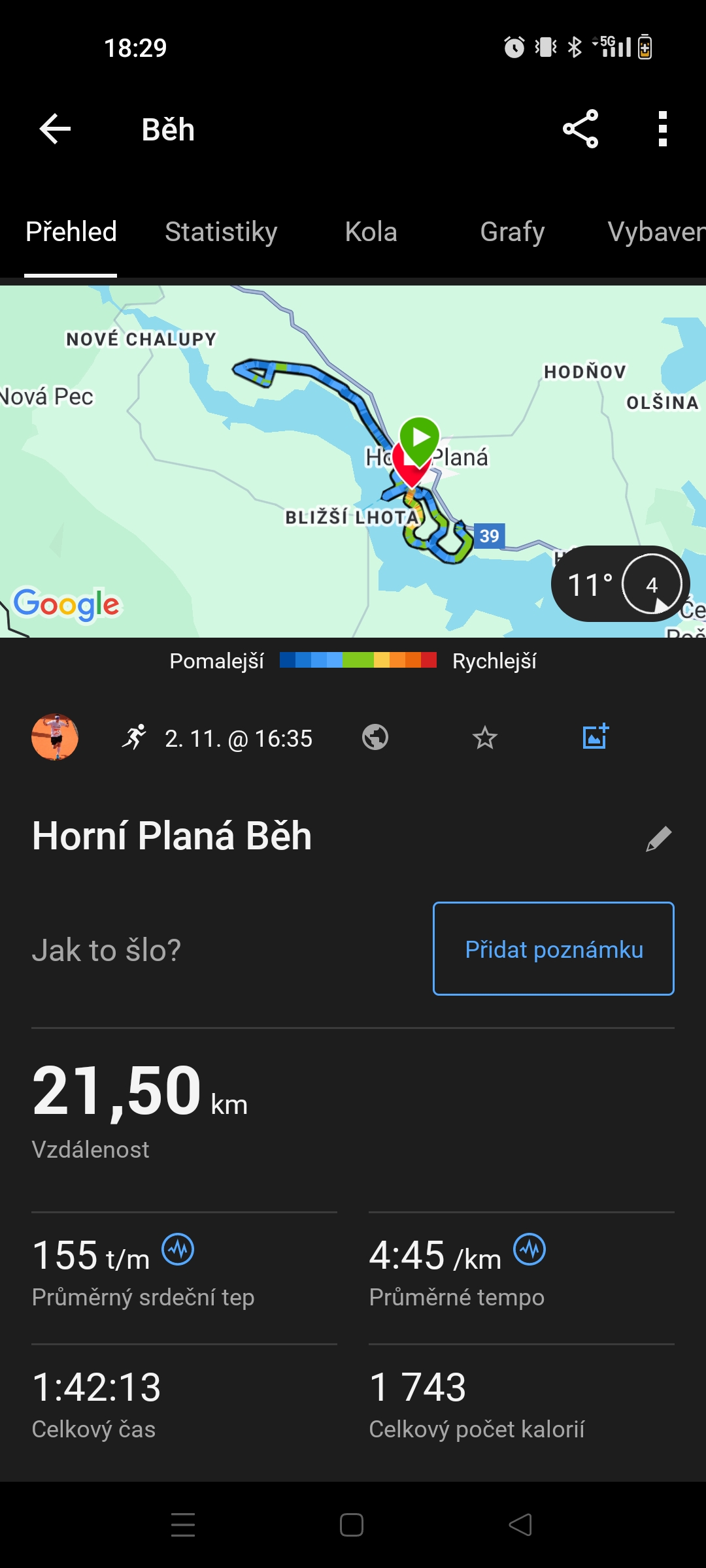The width and height of the screenshot is (706, 1568).
Task: Open the Vybavení tab
Action: pos(656,232)
